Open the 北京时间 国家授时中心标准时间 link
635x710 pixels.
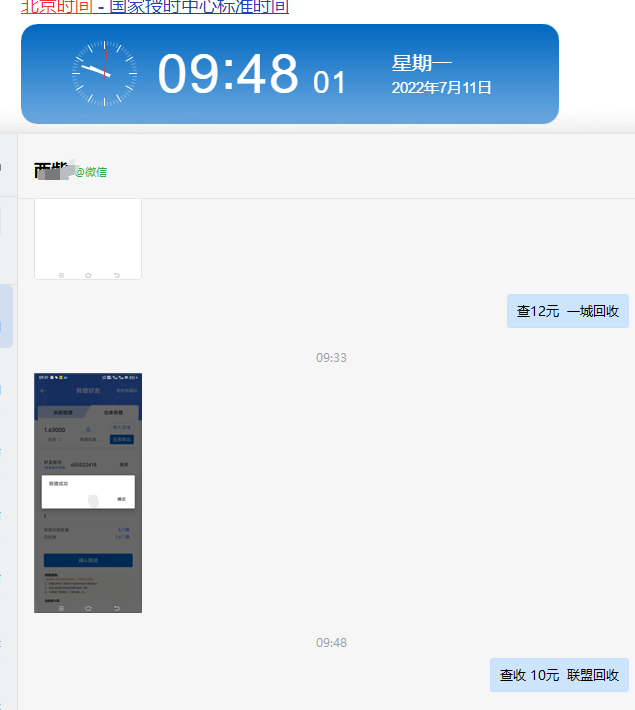pyautogui.click(x=155, y=7)
